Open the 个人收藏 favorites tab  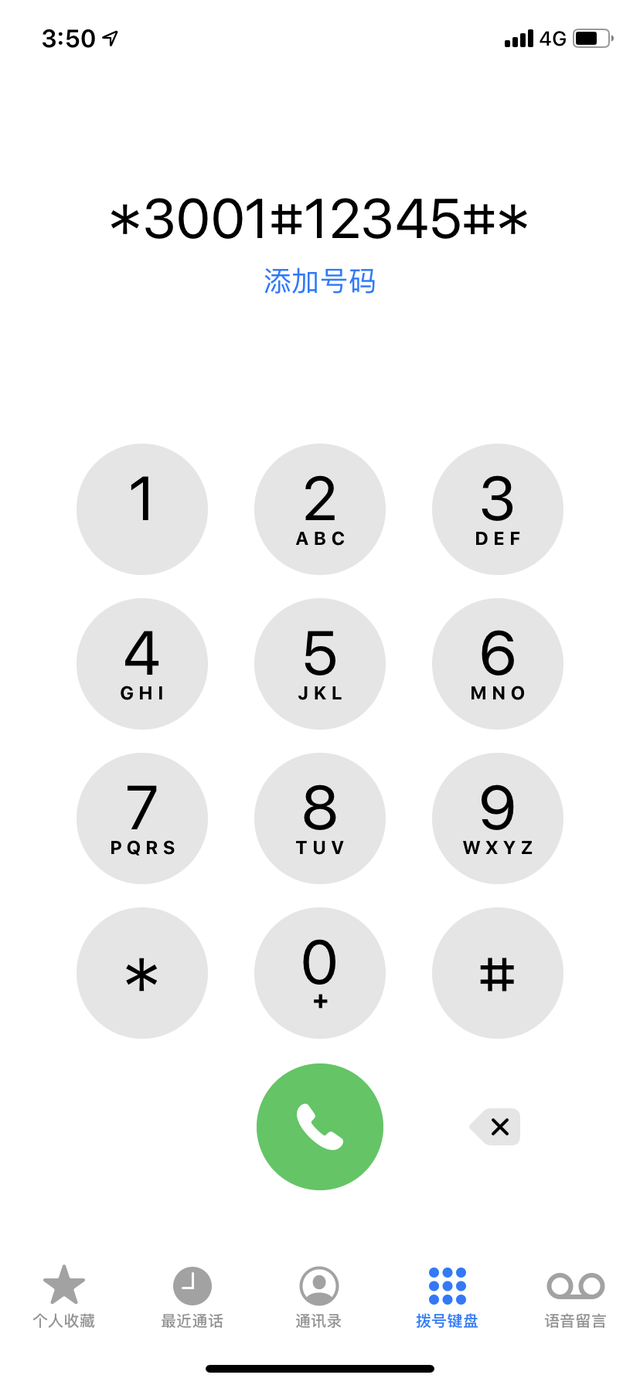(64, 1297)
